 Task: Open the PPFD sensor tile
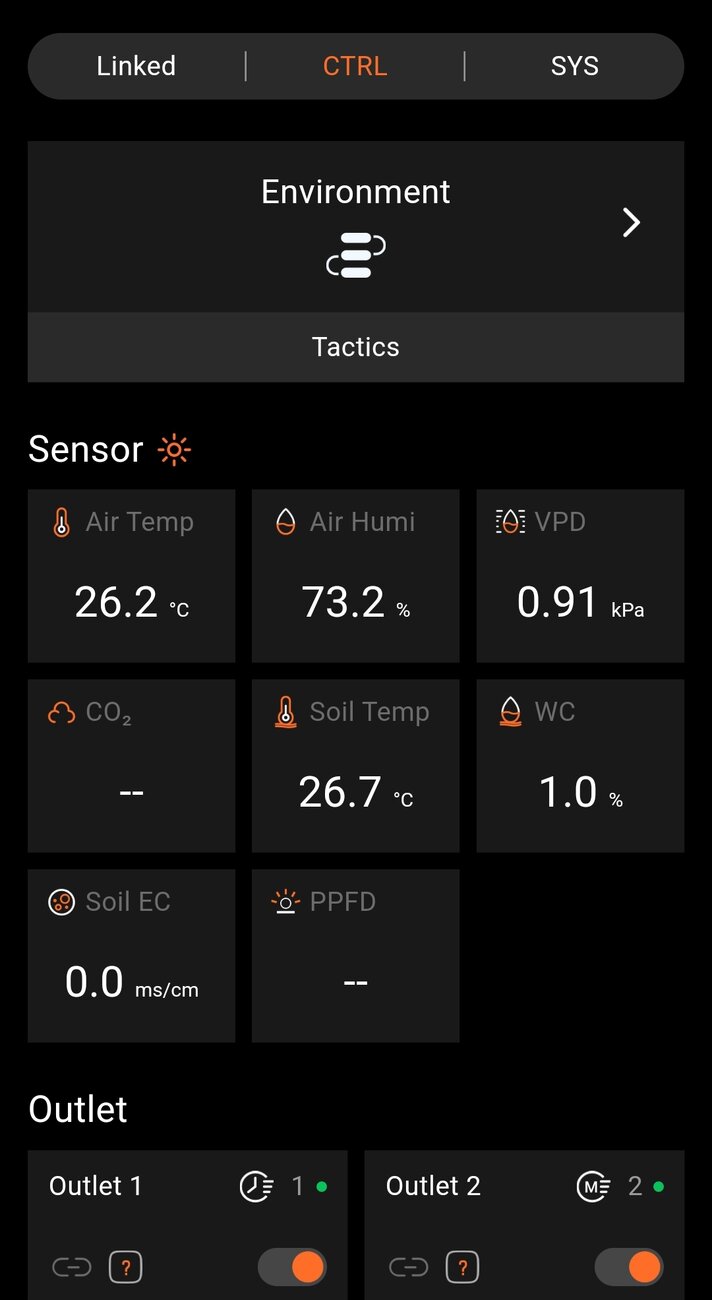[x=356, y=956]
